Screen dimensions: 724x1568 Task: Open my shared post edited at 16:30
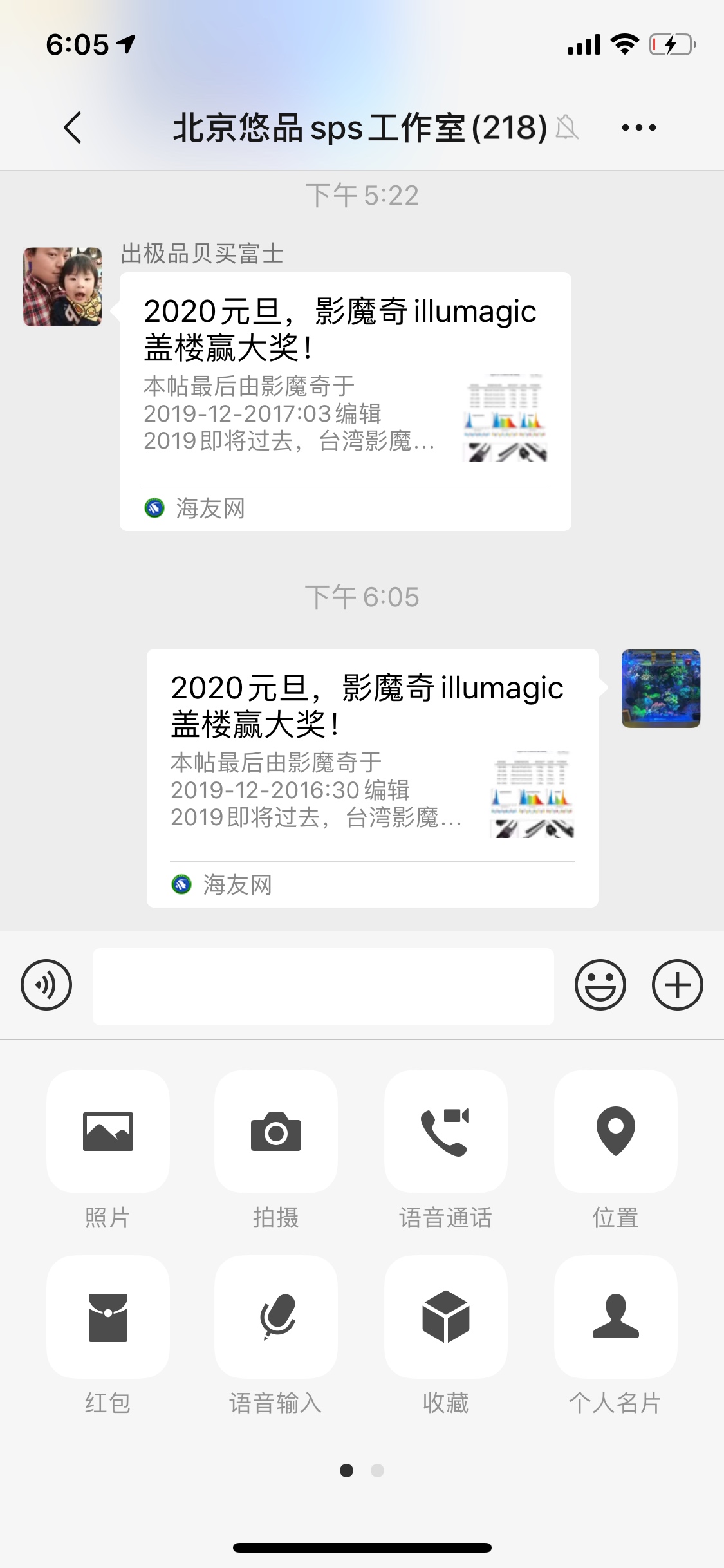[372, 778]
